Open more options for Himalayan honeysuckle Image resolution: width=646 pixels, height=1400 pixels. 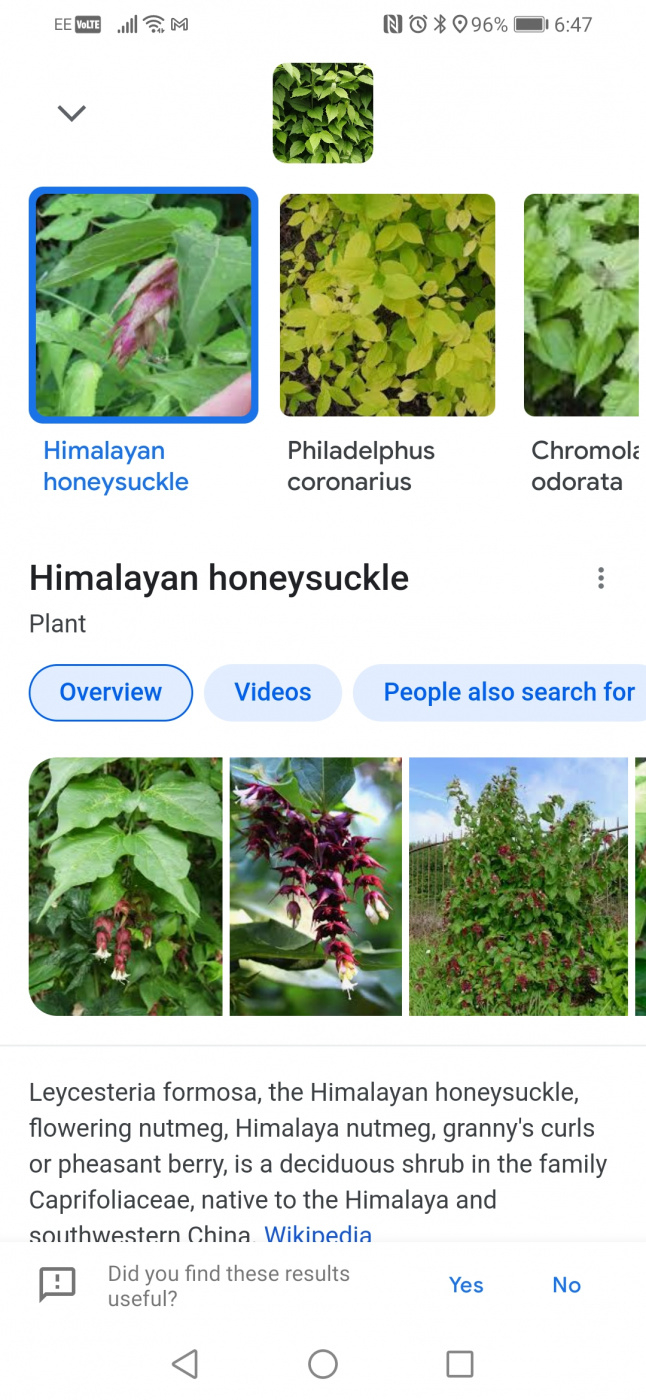point(600,578)
